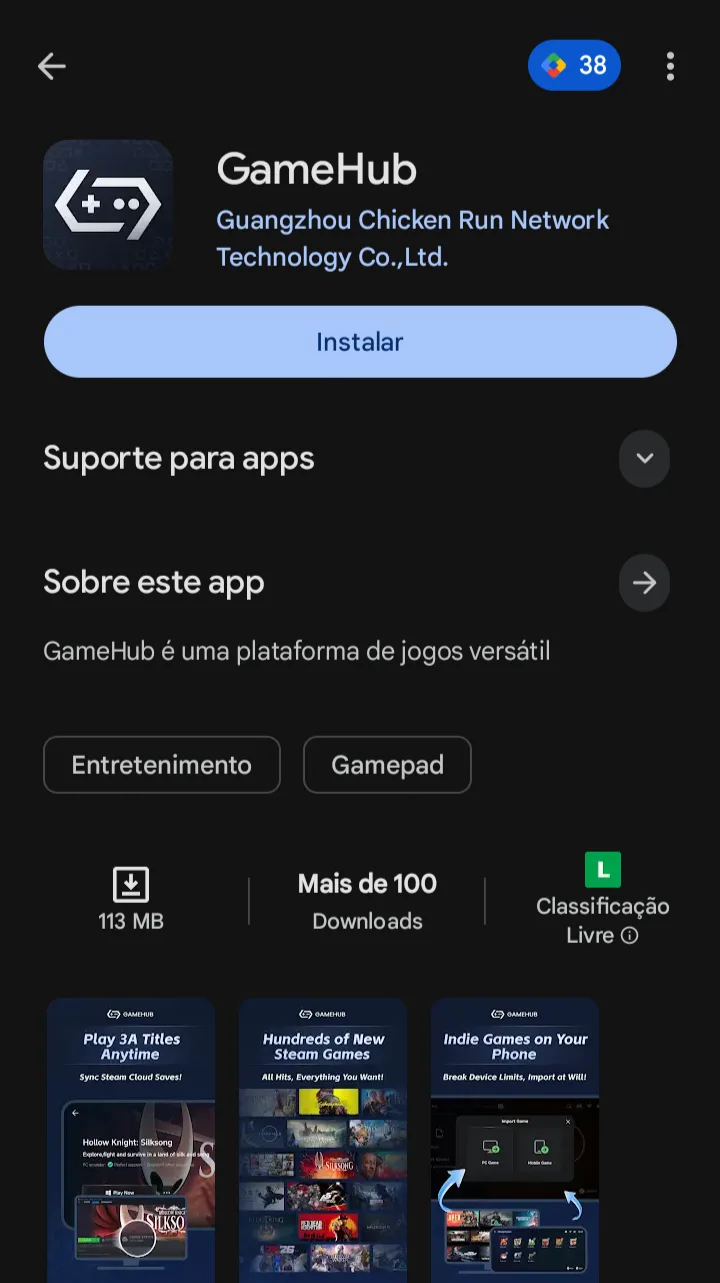
Task: Tap the 113 MB download size icon
Action: pyautogui.click(x=131, y=884)
